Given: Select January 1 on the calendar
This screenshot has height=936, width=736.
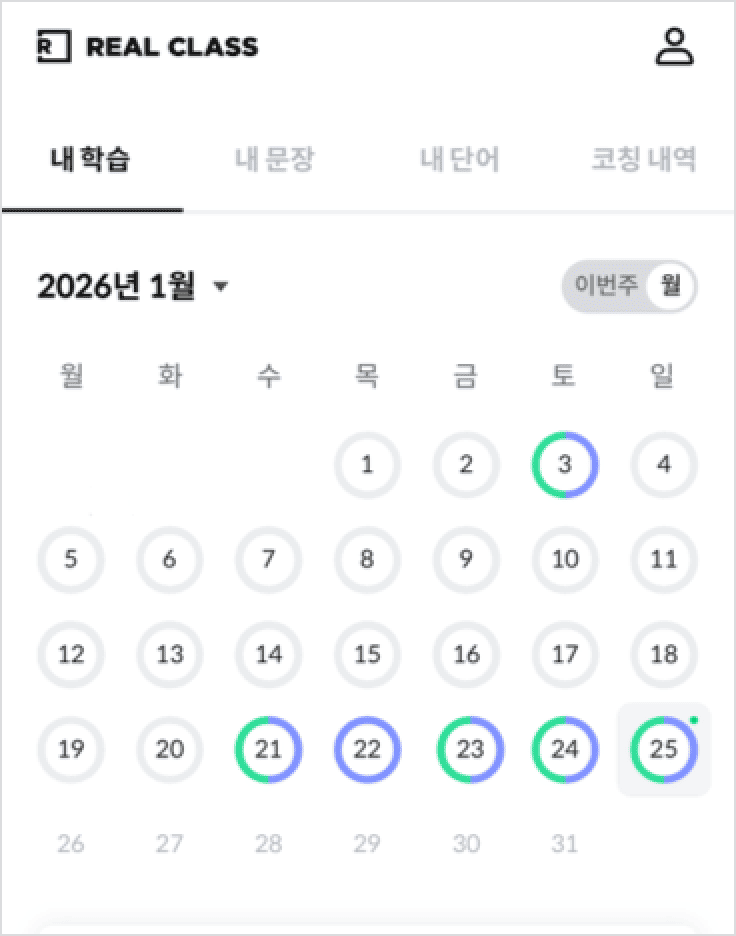Looking at the screenshot, I should coord(367,464).
